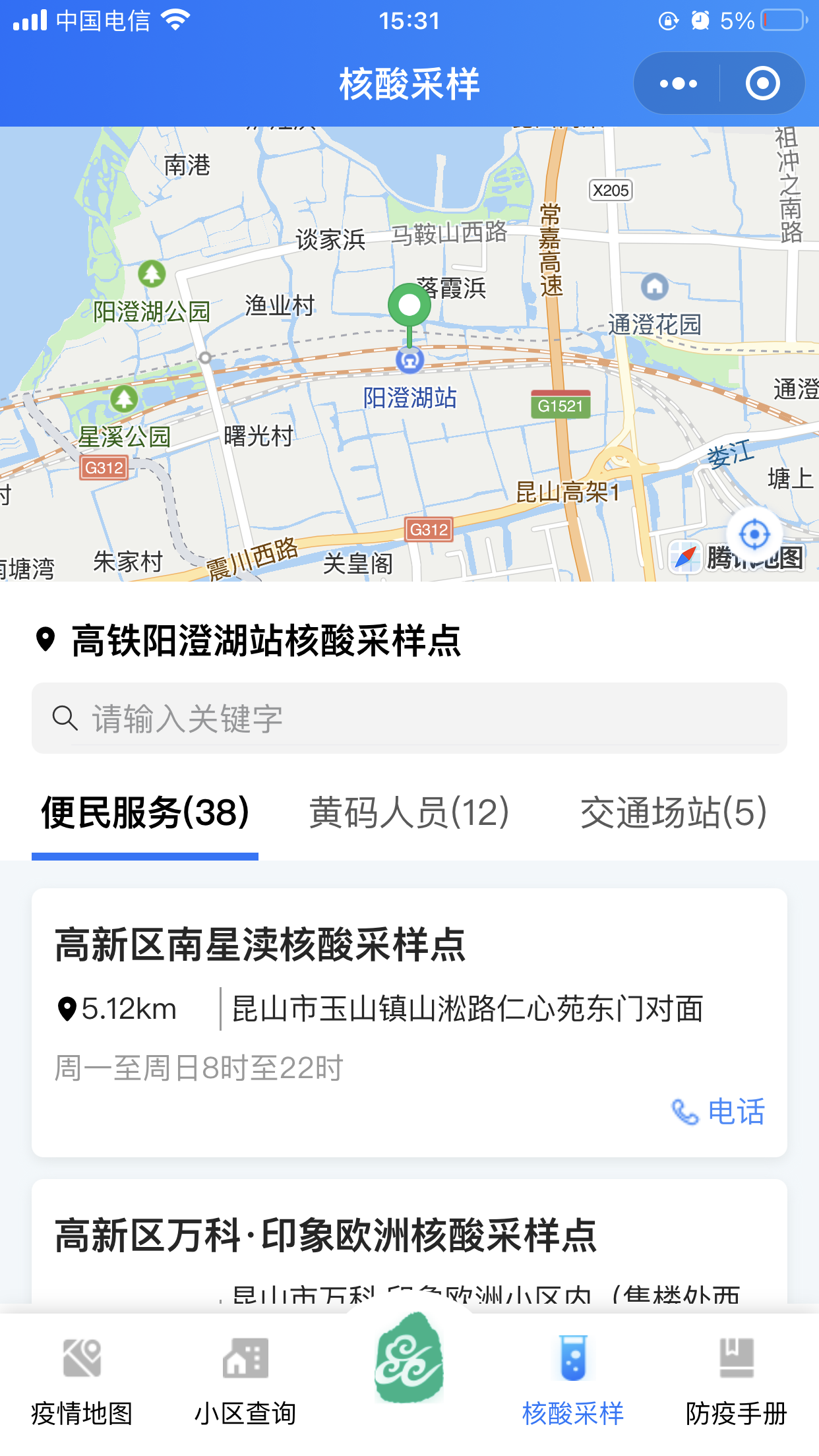Switch to the 黄码人员(12) tab

click(x=409, y=812)
